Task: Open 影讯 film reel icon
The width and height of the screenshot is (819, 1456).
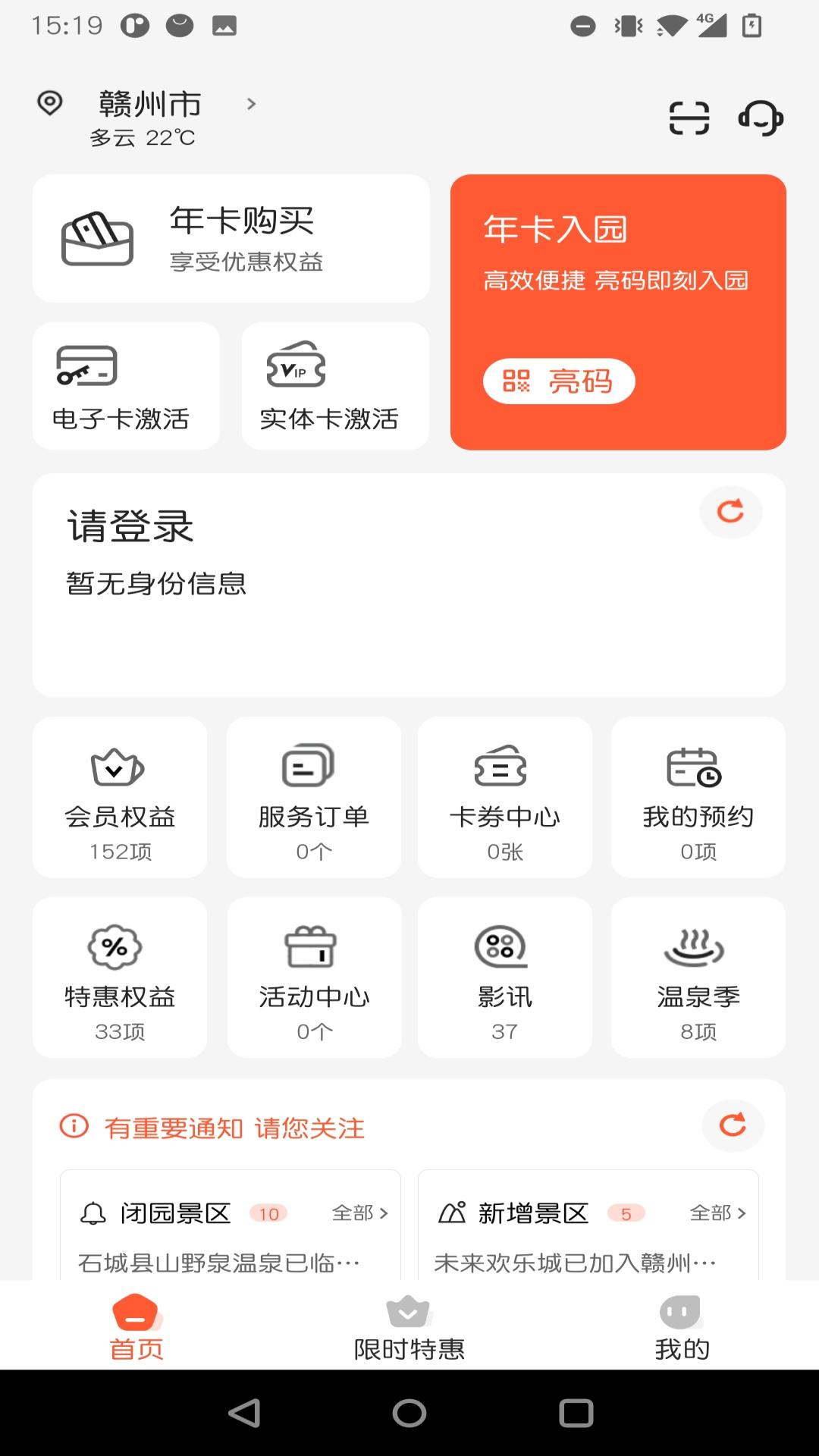Action: (x=503, y=948)
